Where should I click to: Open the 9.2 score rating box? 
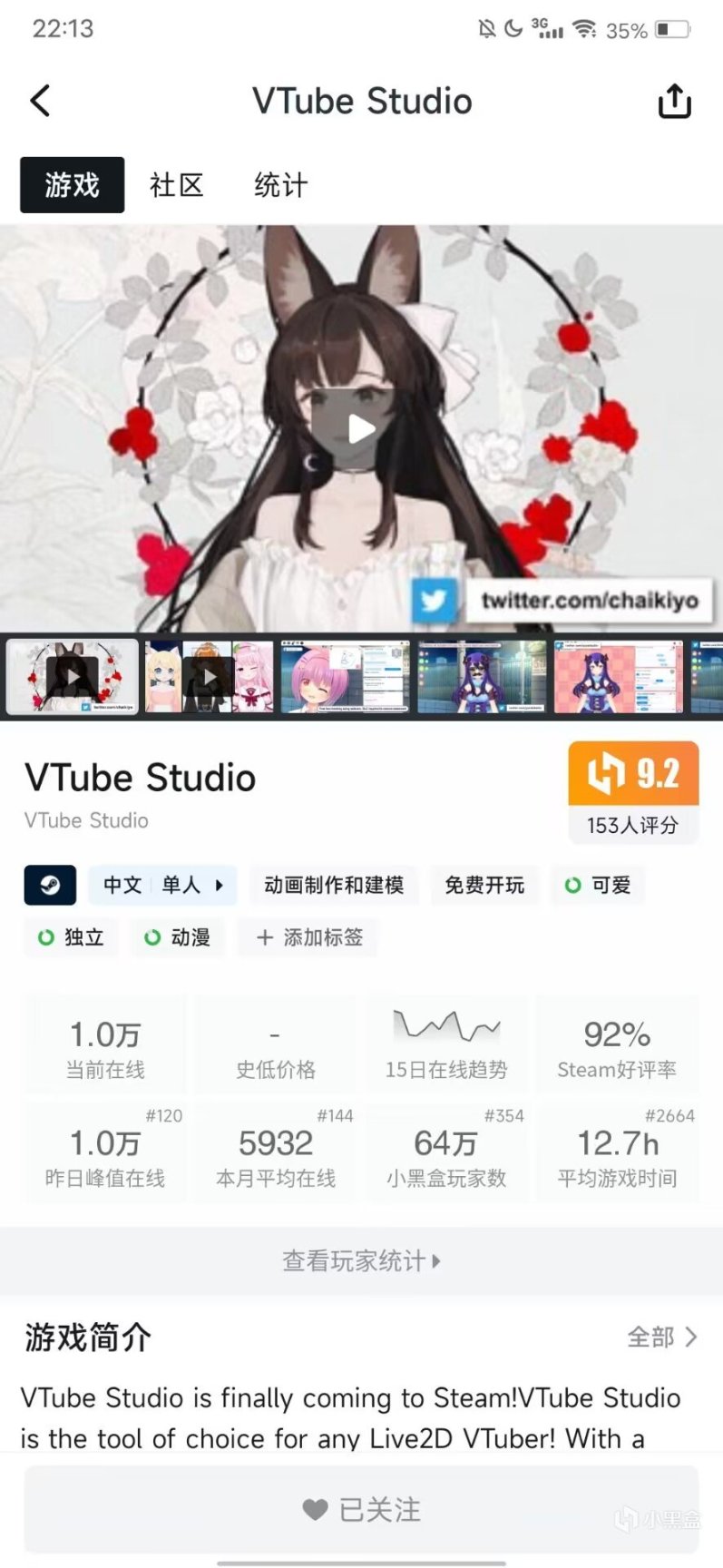tap(633, 791)
